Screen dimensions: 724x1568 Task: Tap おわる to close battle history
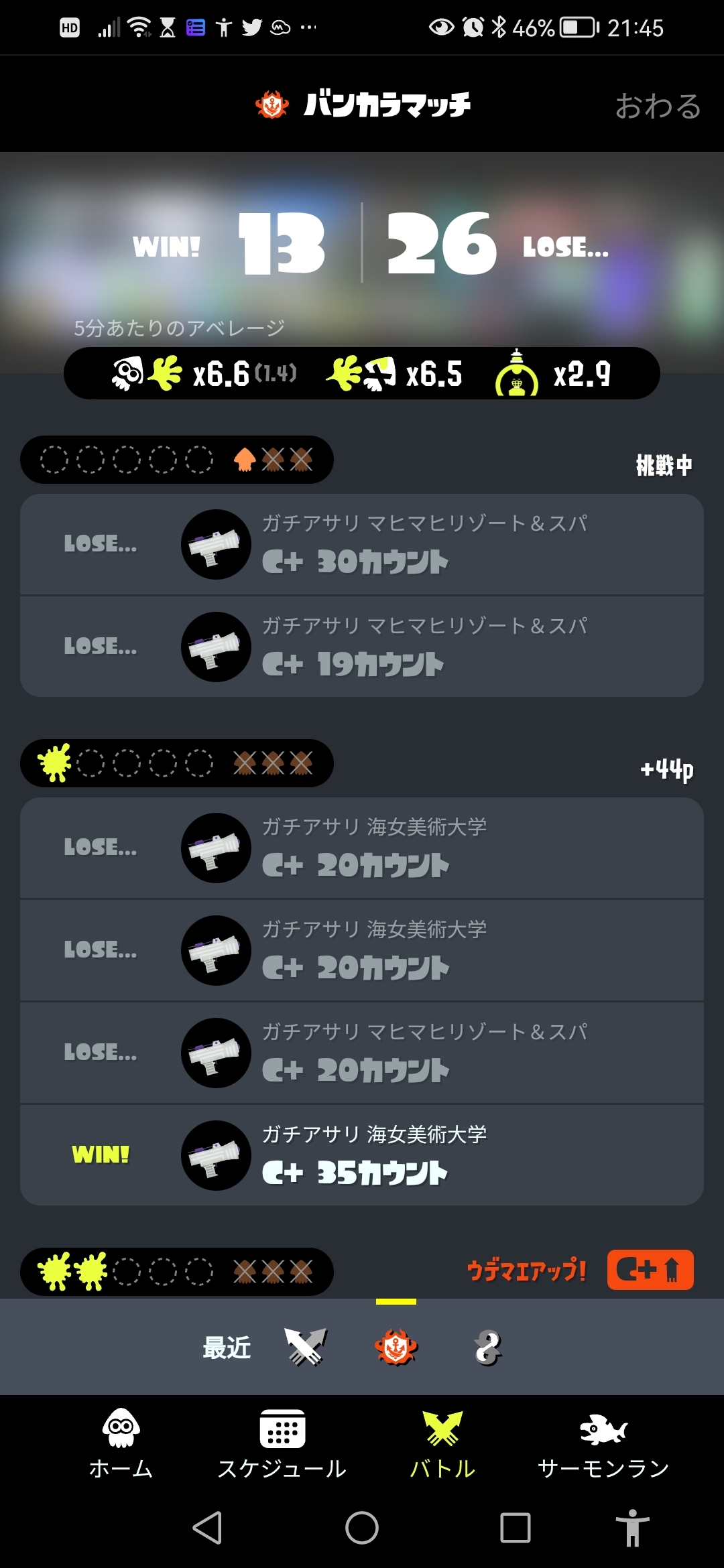[x=658, y=106]
